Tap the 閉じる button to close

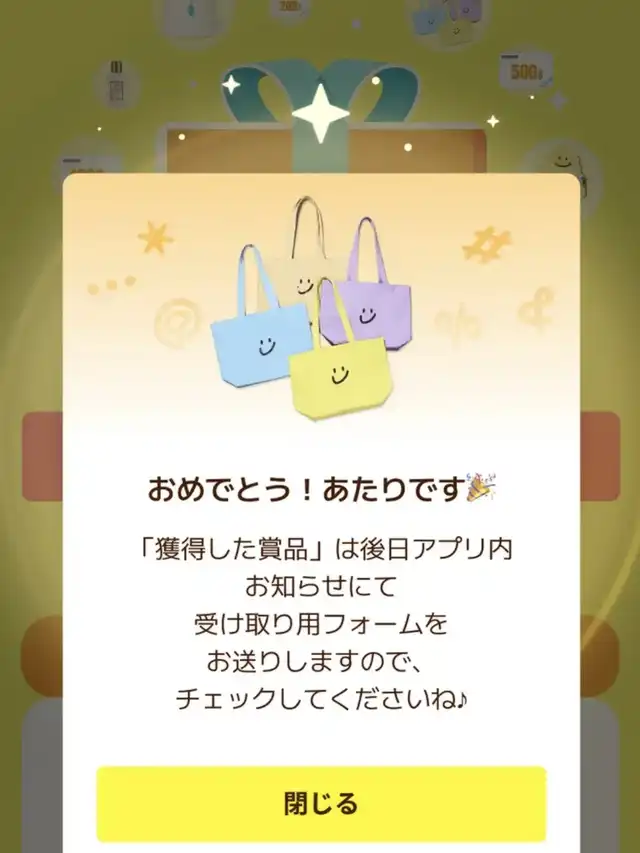pyautogui.click(x=321, y=803)
